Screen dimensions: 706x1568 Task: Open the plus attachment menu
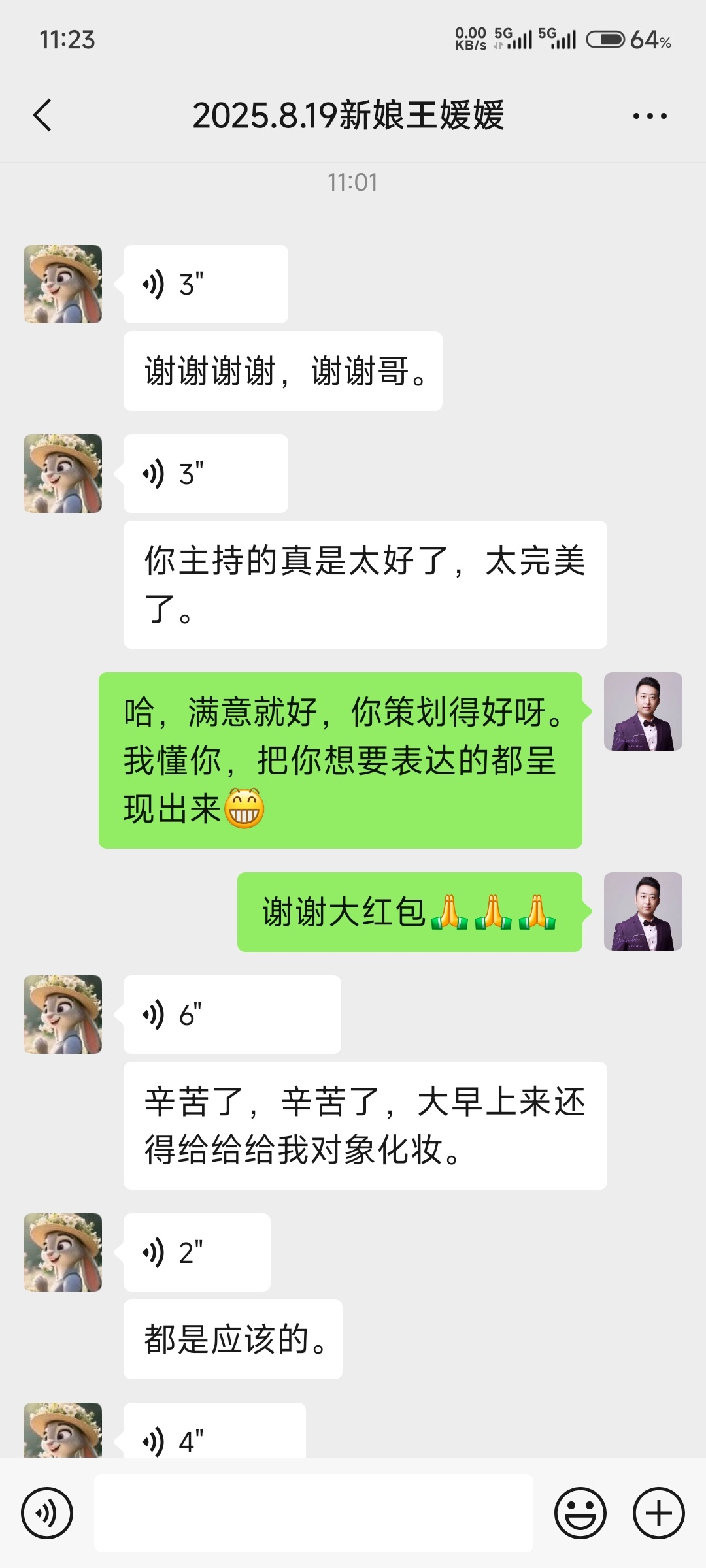(x=659, y=1513)
